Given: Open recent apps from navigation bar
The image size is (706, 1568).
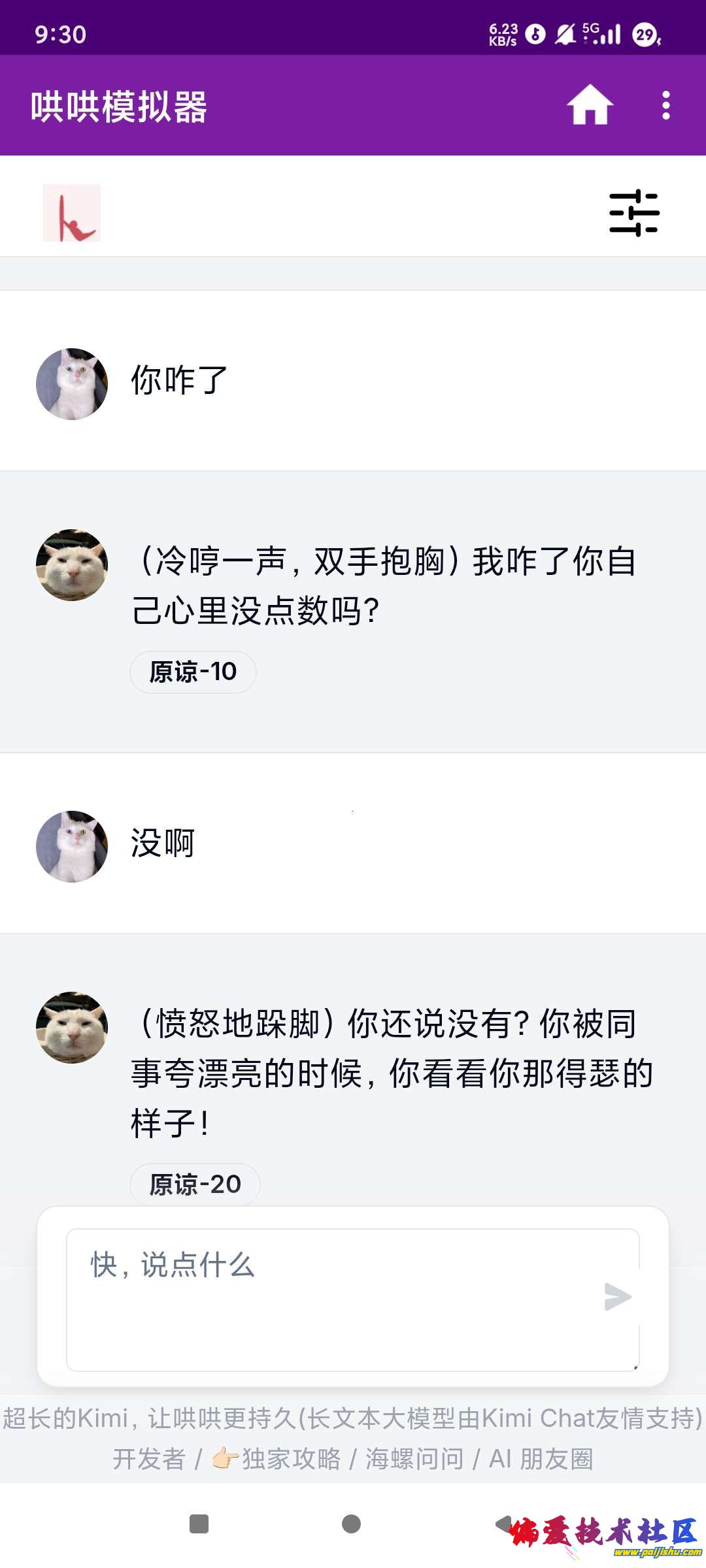Looking at the screenshot, I should pyautogui.click(x=199, y=1524).
